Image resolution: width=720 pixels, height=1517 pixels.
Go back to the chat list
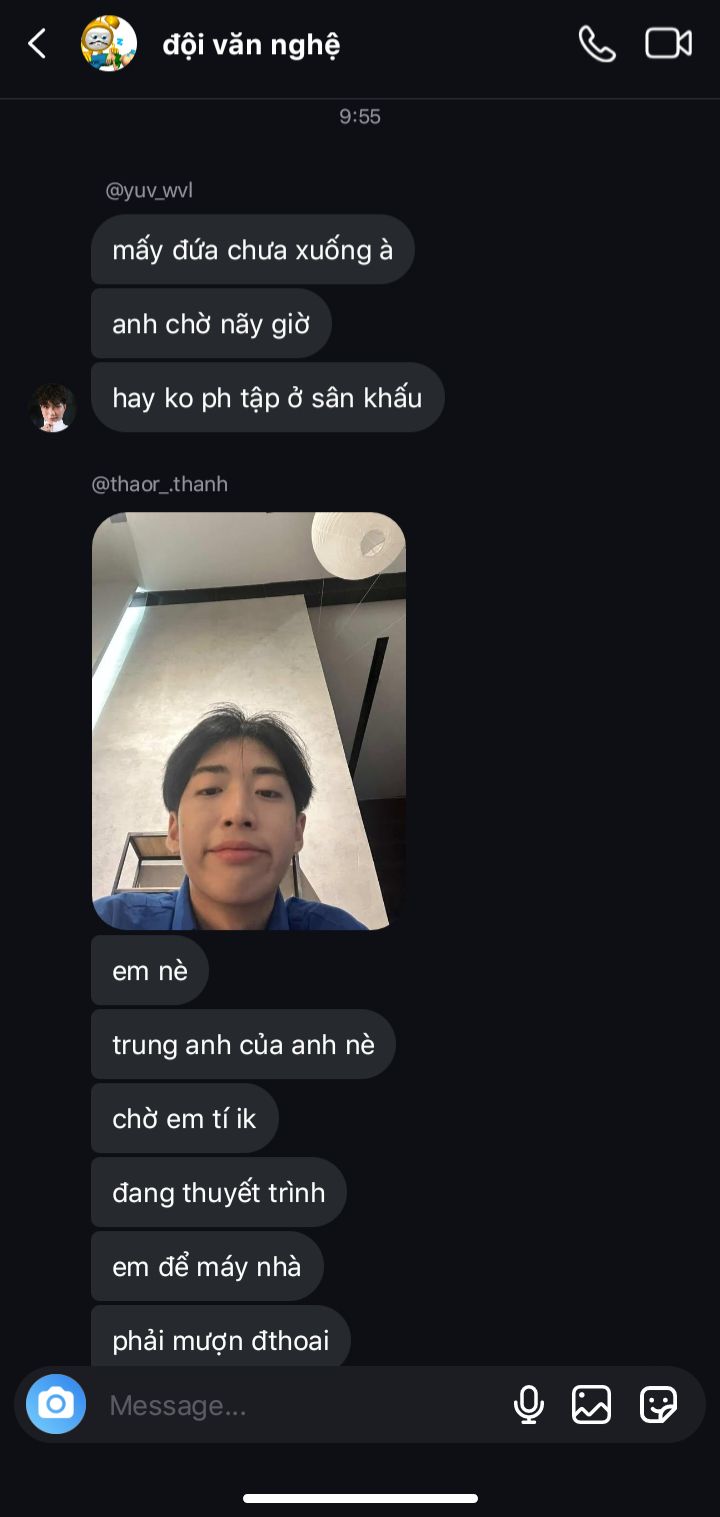(x=37, y=44)
